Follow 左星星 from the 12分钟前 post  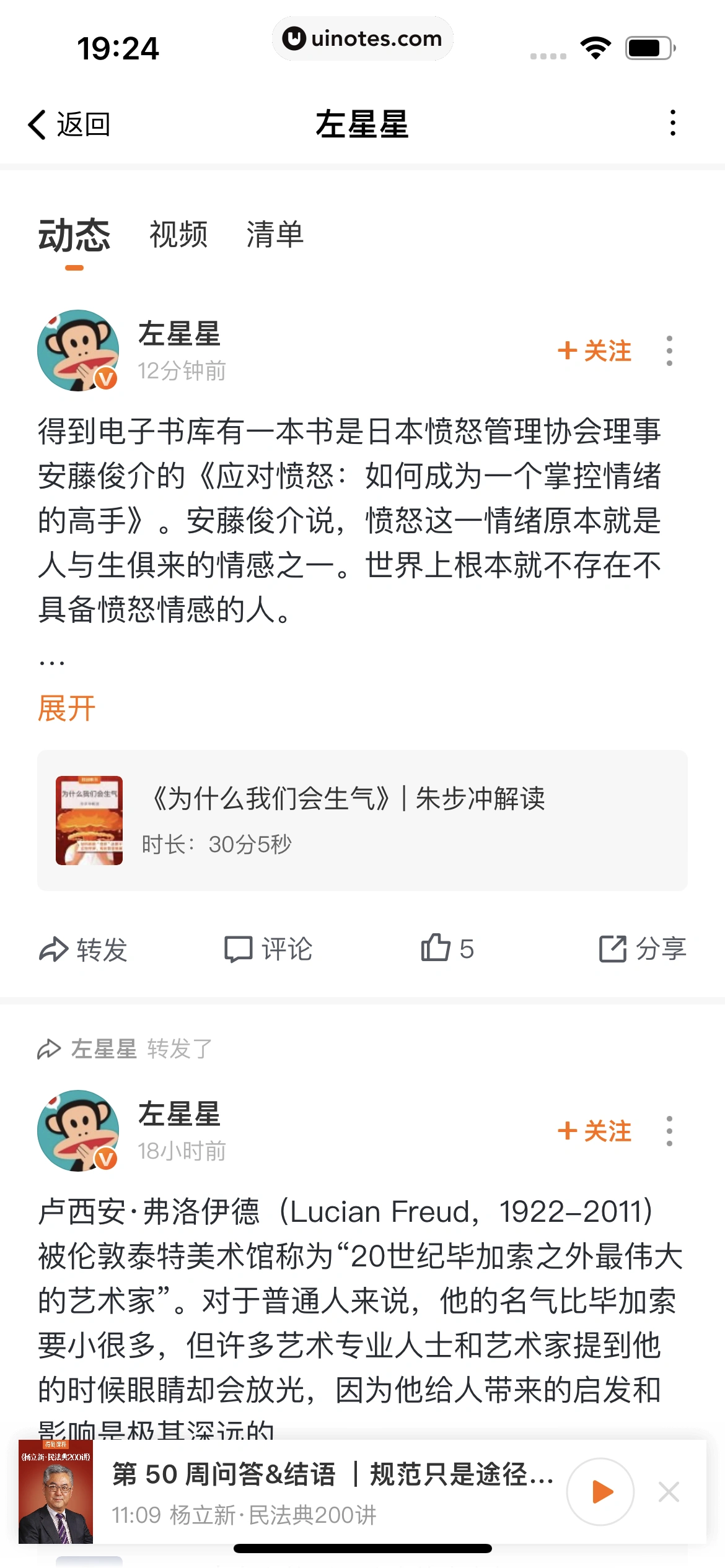click(x=594, y=351)
